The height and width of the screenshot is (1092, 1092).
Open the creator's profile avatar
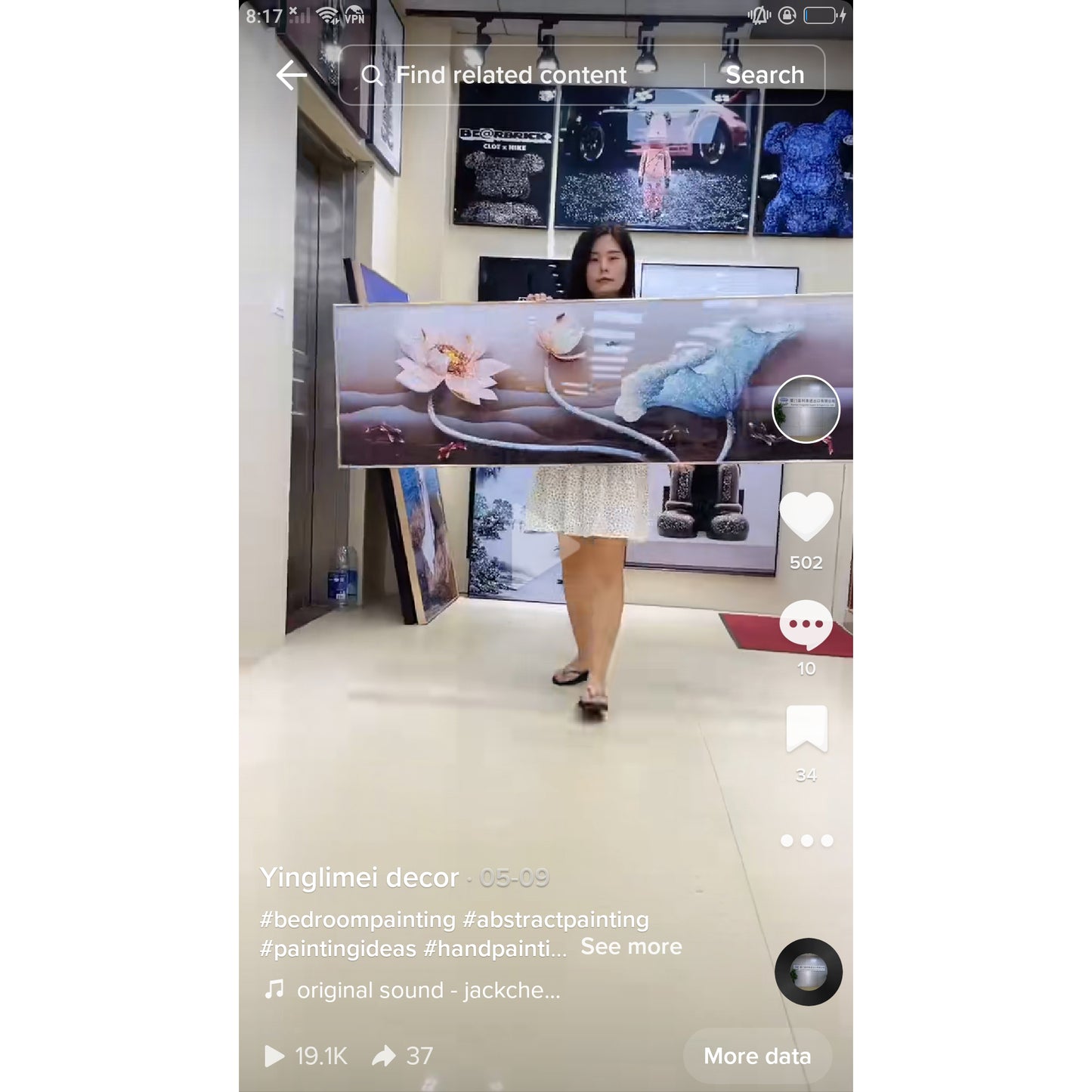[x=806, y=409]
